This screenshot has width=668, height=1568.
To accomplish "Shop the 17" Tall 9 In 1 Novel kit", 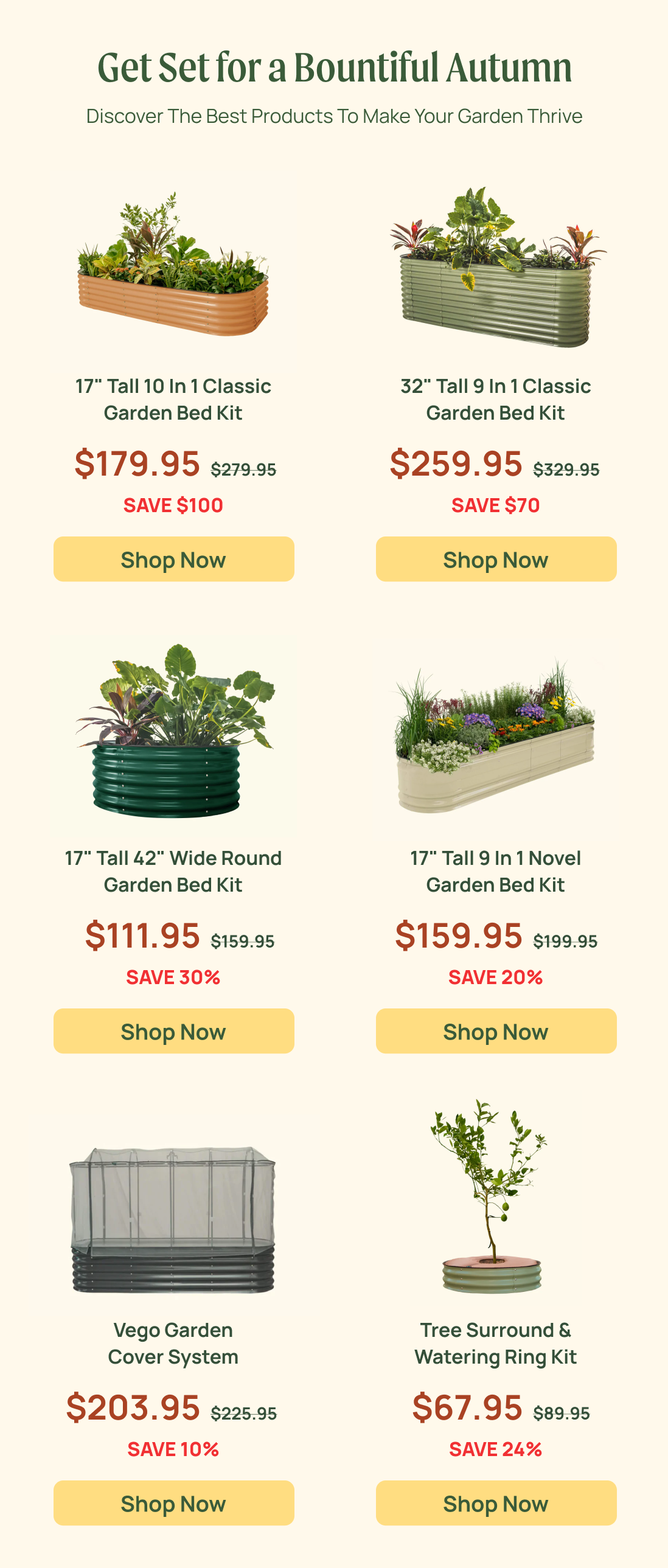I will click(x=496, y=1031).
